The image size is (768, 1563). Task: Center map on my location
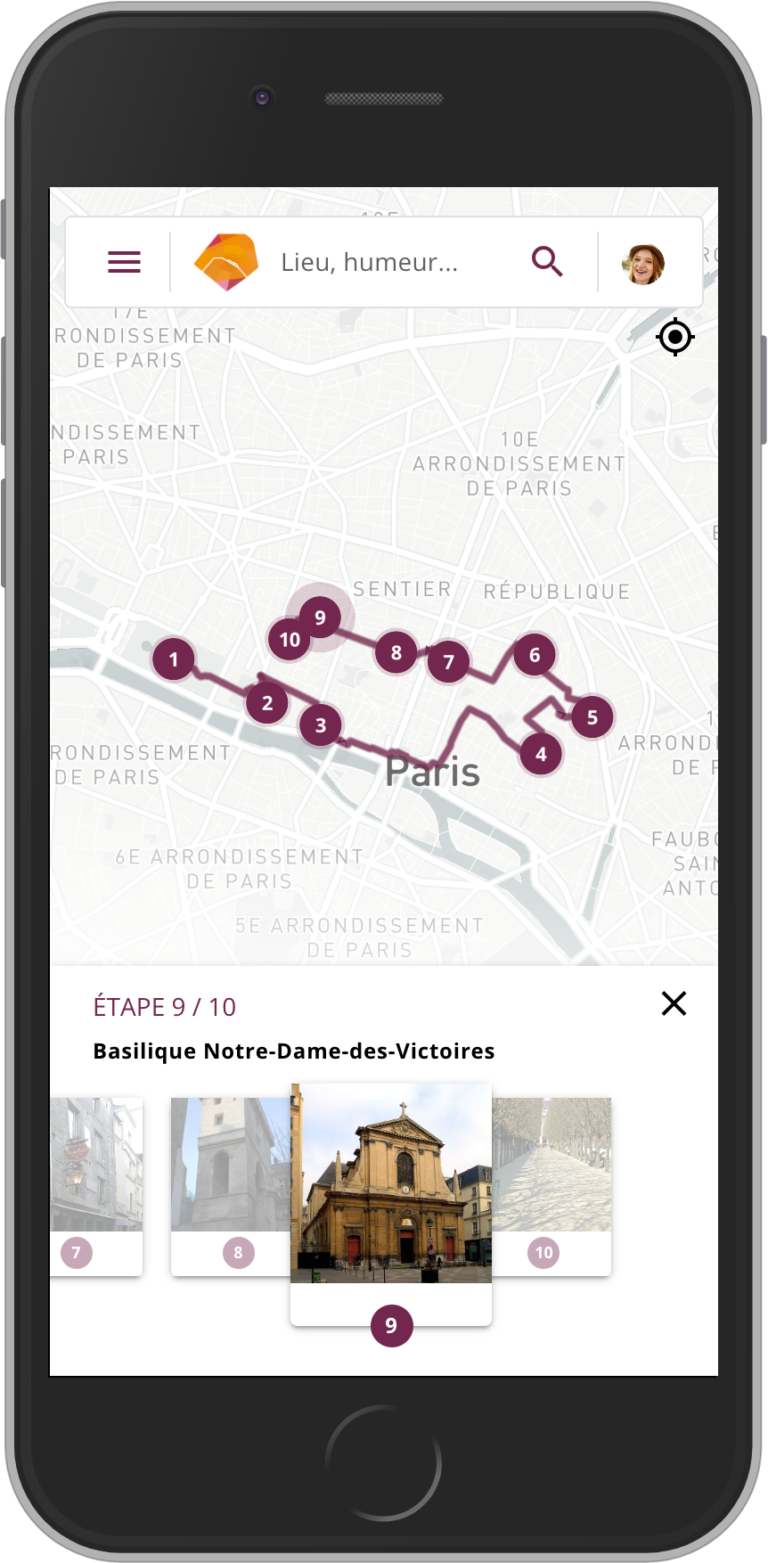tap(675, 338)
